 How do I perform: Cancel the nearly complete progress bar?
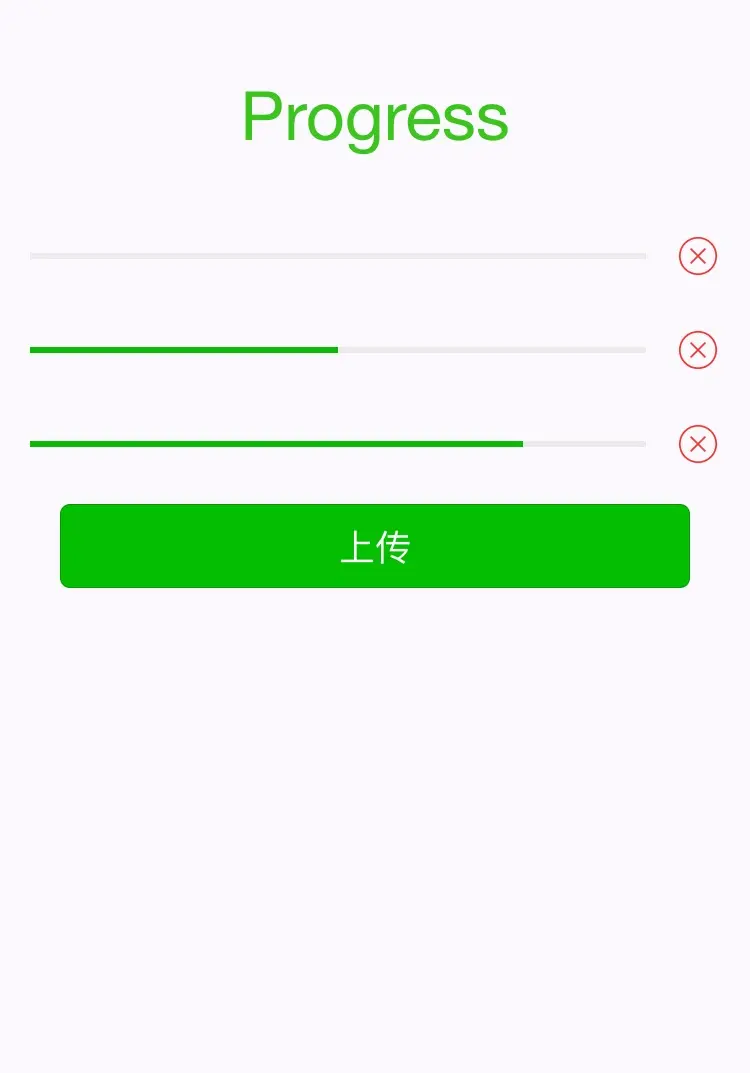click(x=698, y=444)
